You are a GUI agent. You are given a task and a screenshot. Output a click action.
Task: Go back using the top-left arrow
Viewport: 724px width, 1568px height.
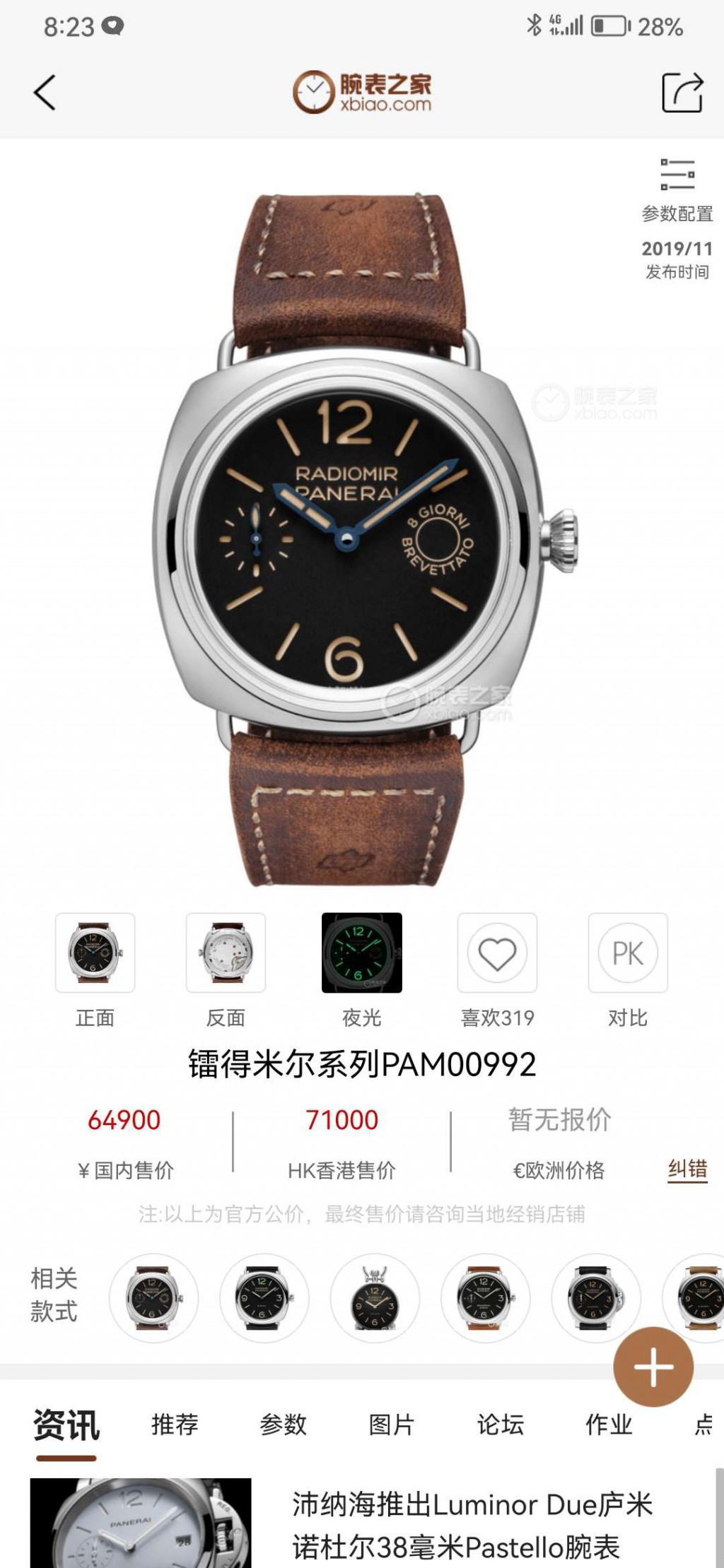(45, 93)
